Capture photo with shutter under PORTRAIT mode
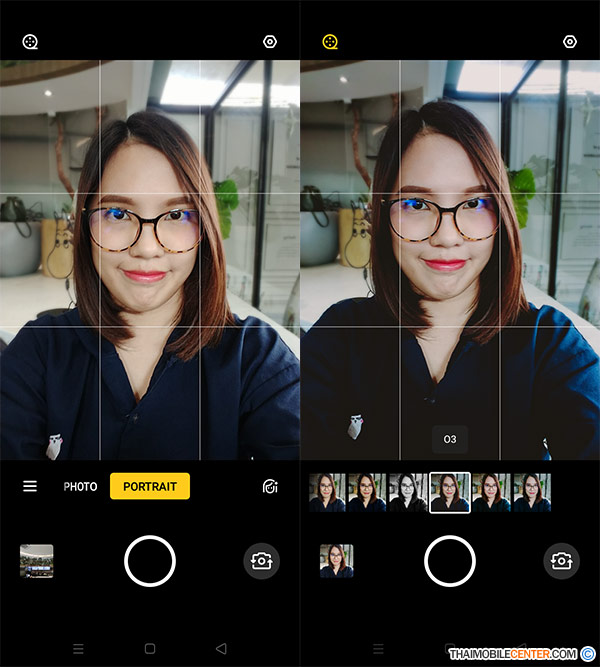600x667 pixels. tap(150, 561)
